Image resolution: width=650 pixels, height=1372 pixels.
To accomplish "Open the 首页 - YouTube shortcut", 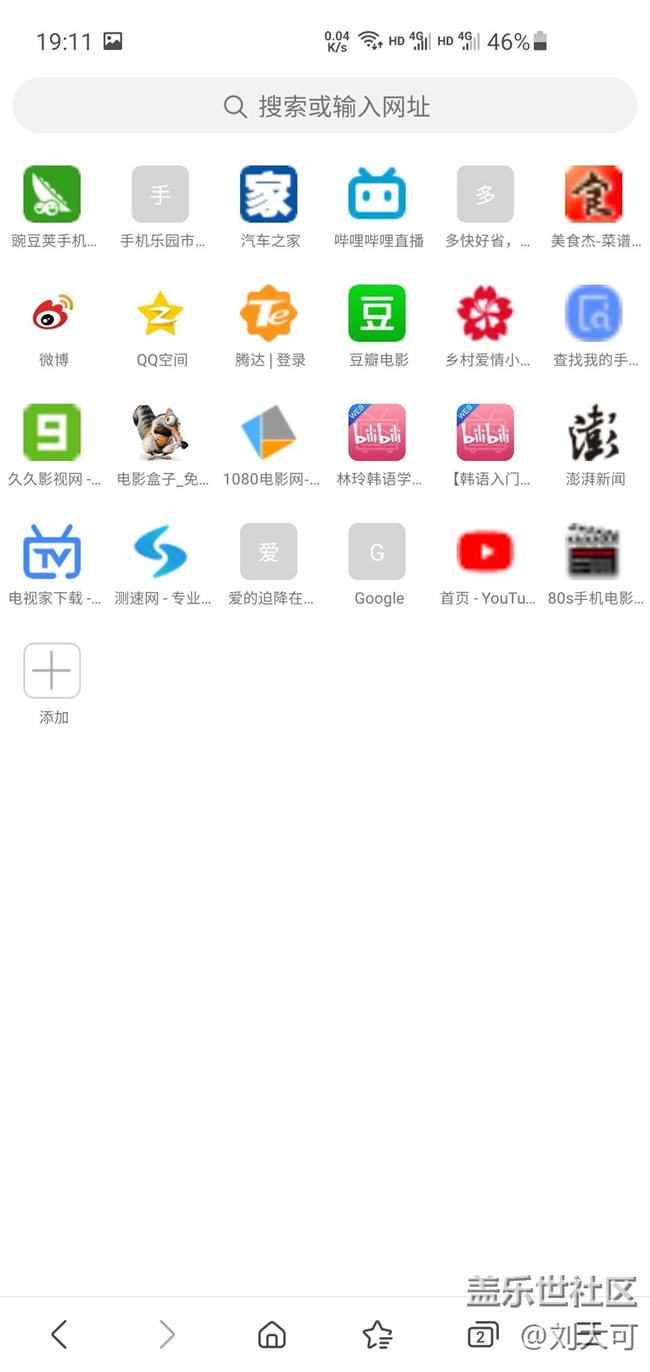I will coord(486,552).
